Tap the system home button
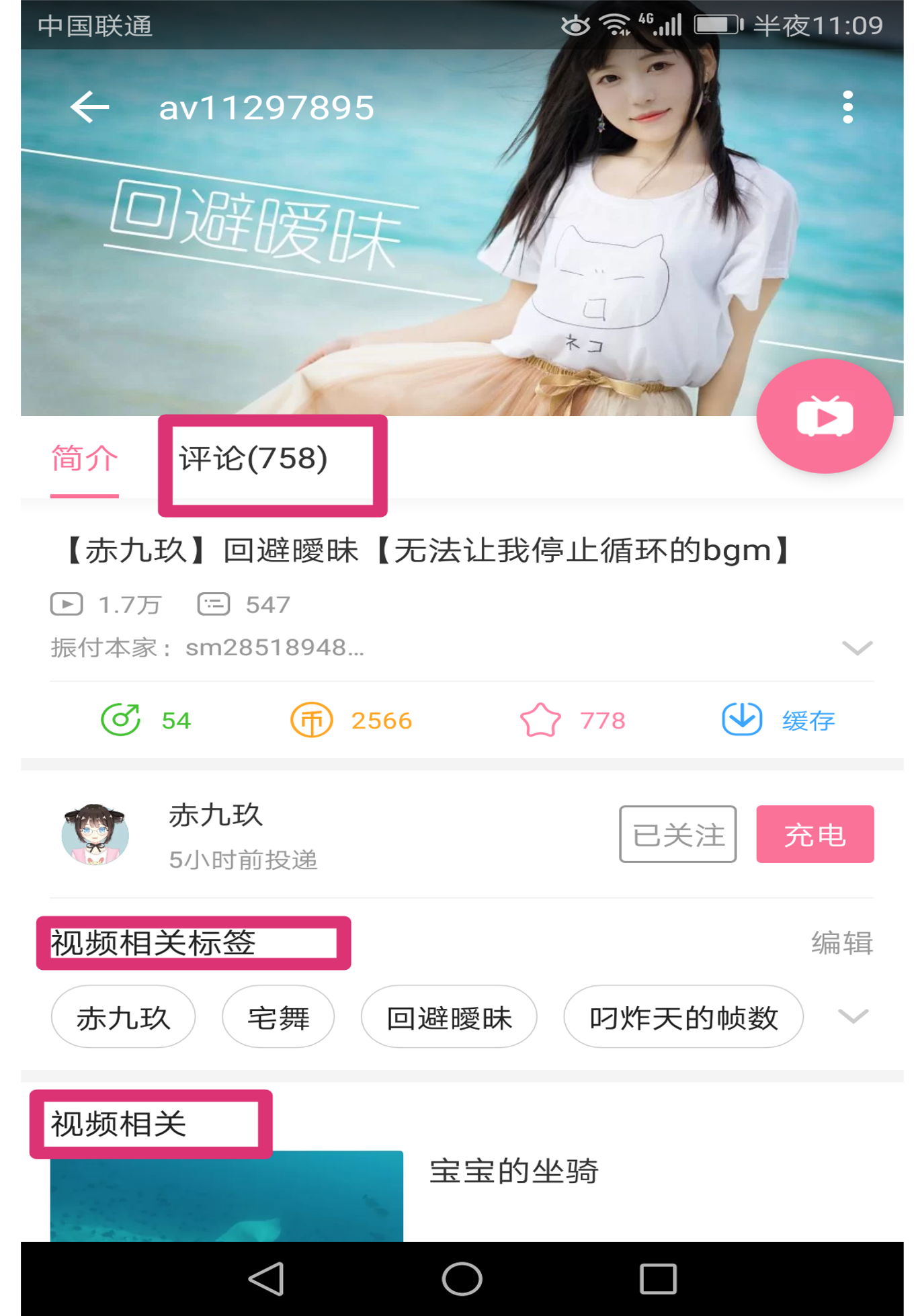This screenshot has height=1316, width=918. pos(462,1278)
